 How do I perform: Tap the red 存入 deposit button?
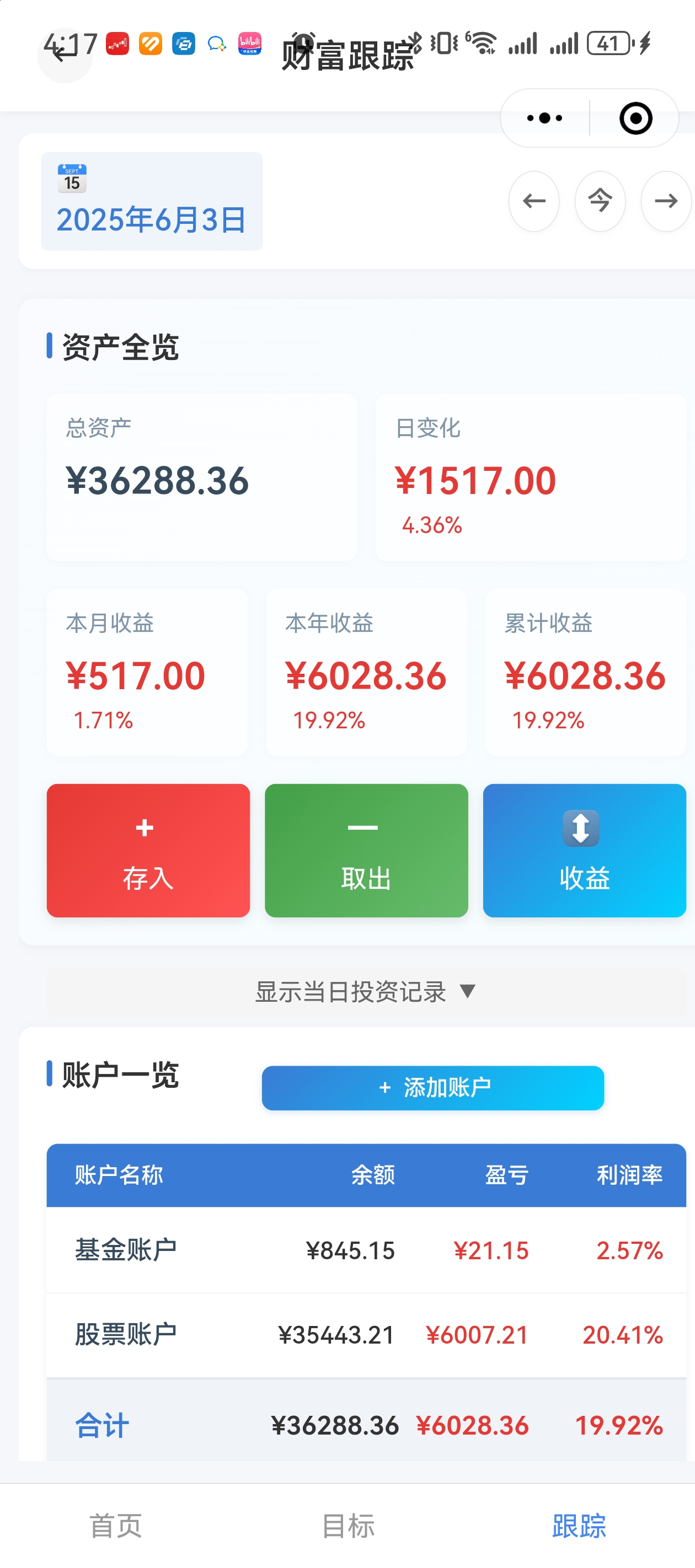[148, 850]
